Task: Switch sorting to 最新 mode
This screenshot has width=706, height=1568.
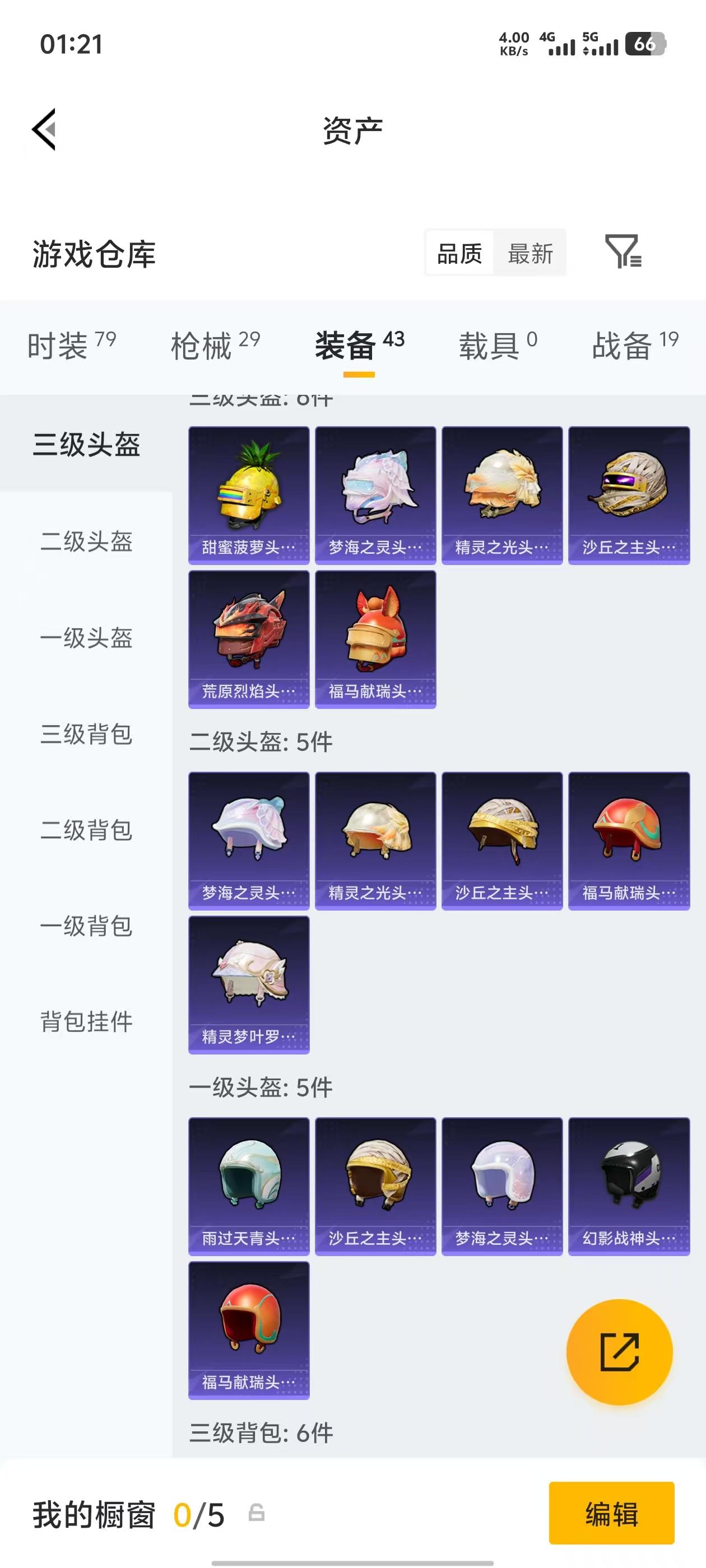Action: 530,253
